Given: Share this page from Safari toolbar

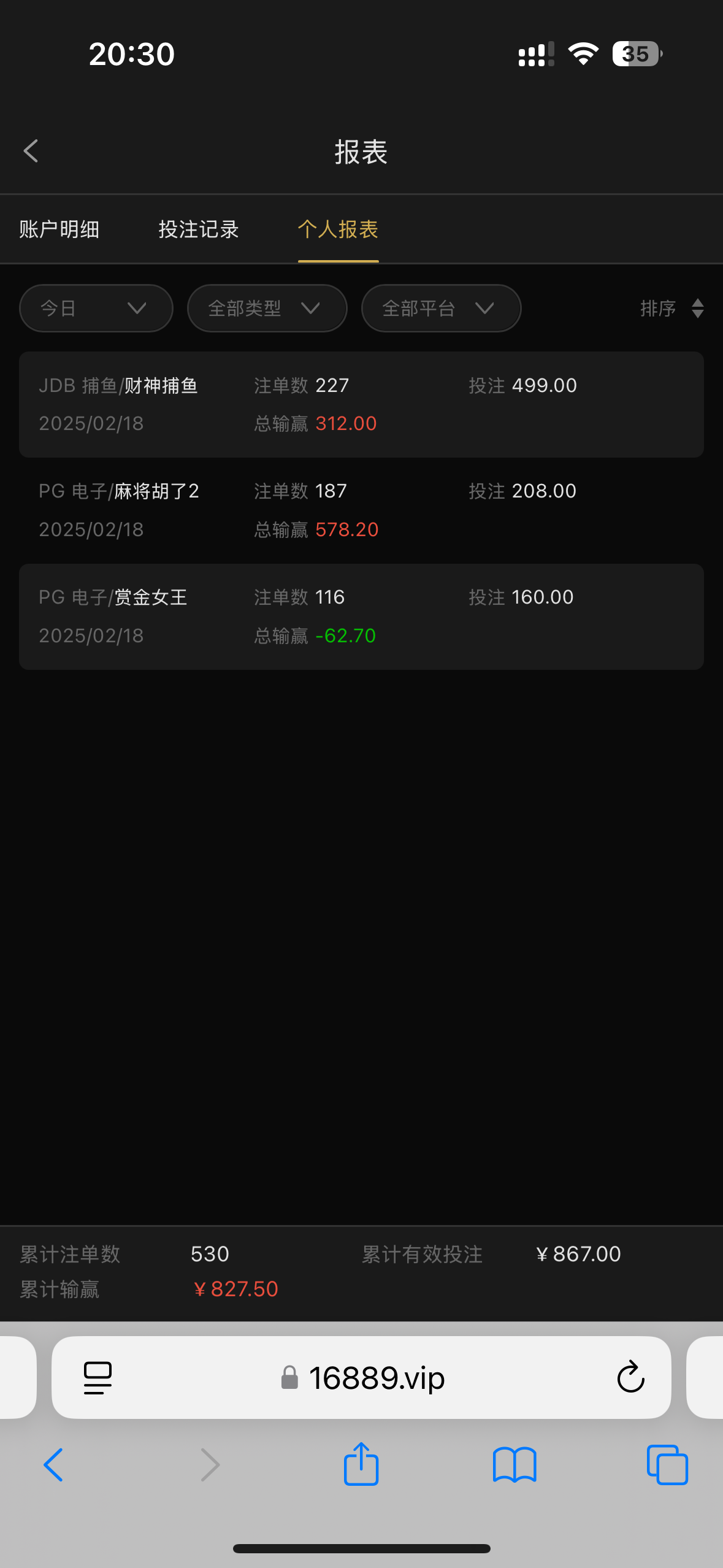Looking at the screenshot, I should pyautogui.click(x=361, y=1465).
